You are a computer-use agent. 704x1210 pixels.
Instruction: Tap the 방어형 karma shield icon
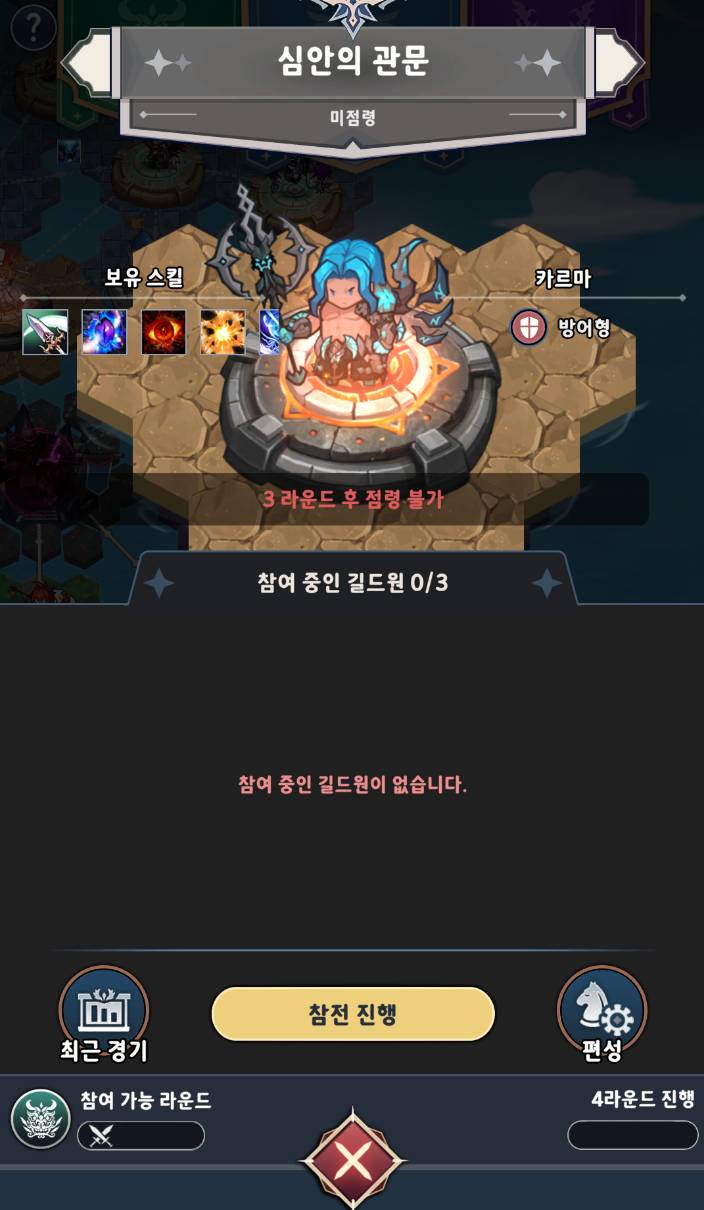click(x=529, y=327)
